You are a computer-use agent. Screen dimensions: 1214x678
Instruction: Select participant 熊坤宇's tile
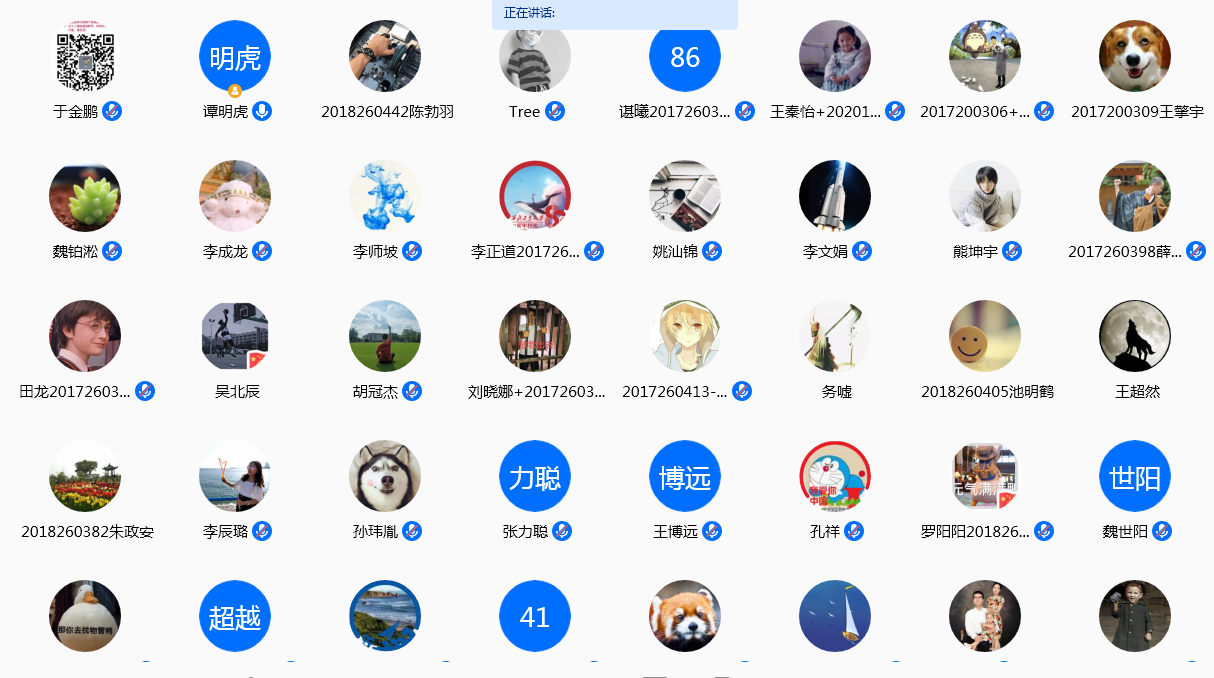point(985,196)
